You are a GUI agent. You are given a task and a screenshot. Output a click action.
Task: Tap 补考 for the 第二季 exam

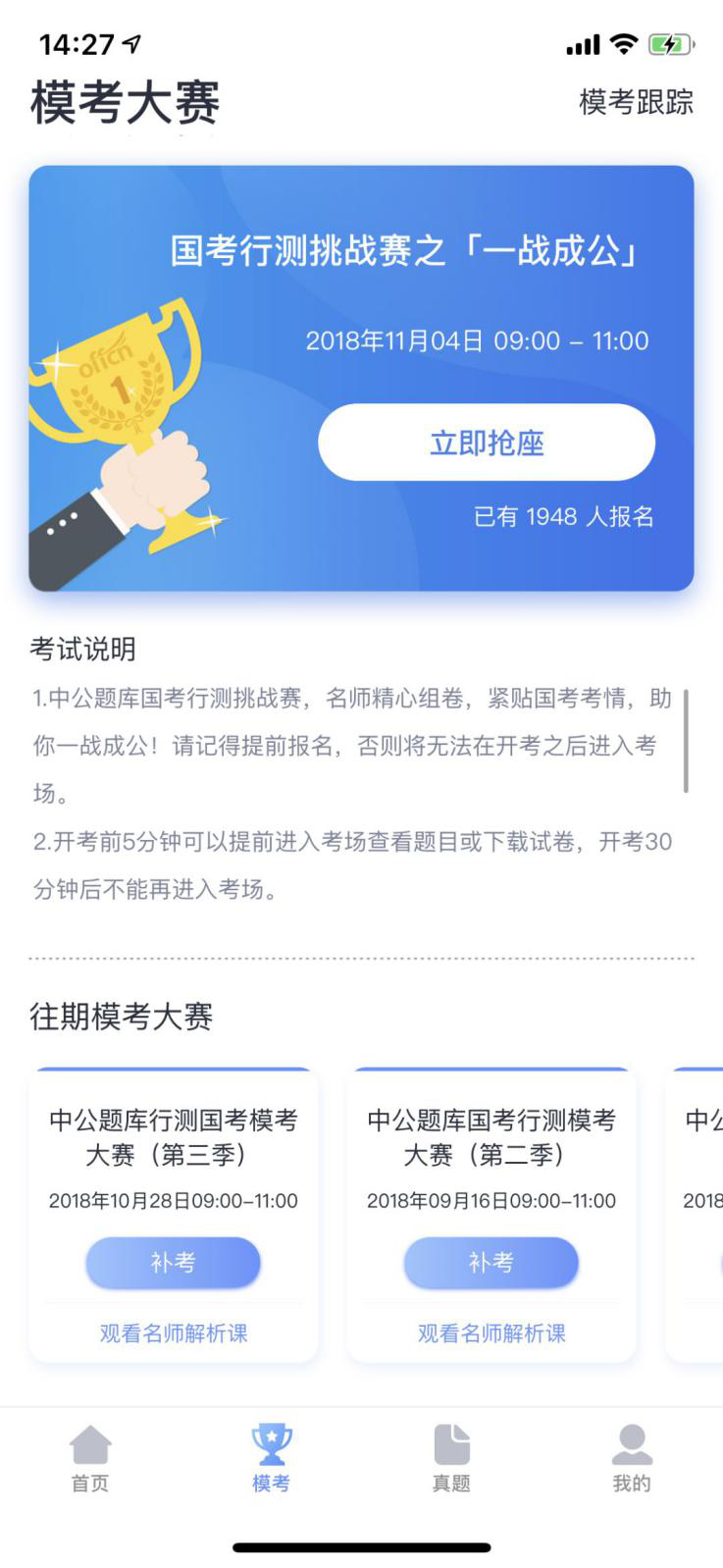pyautogui.click(x=491, y=1262)
